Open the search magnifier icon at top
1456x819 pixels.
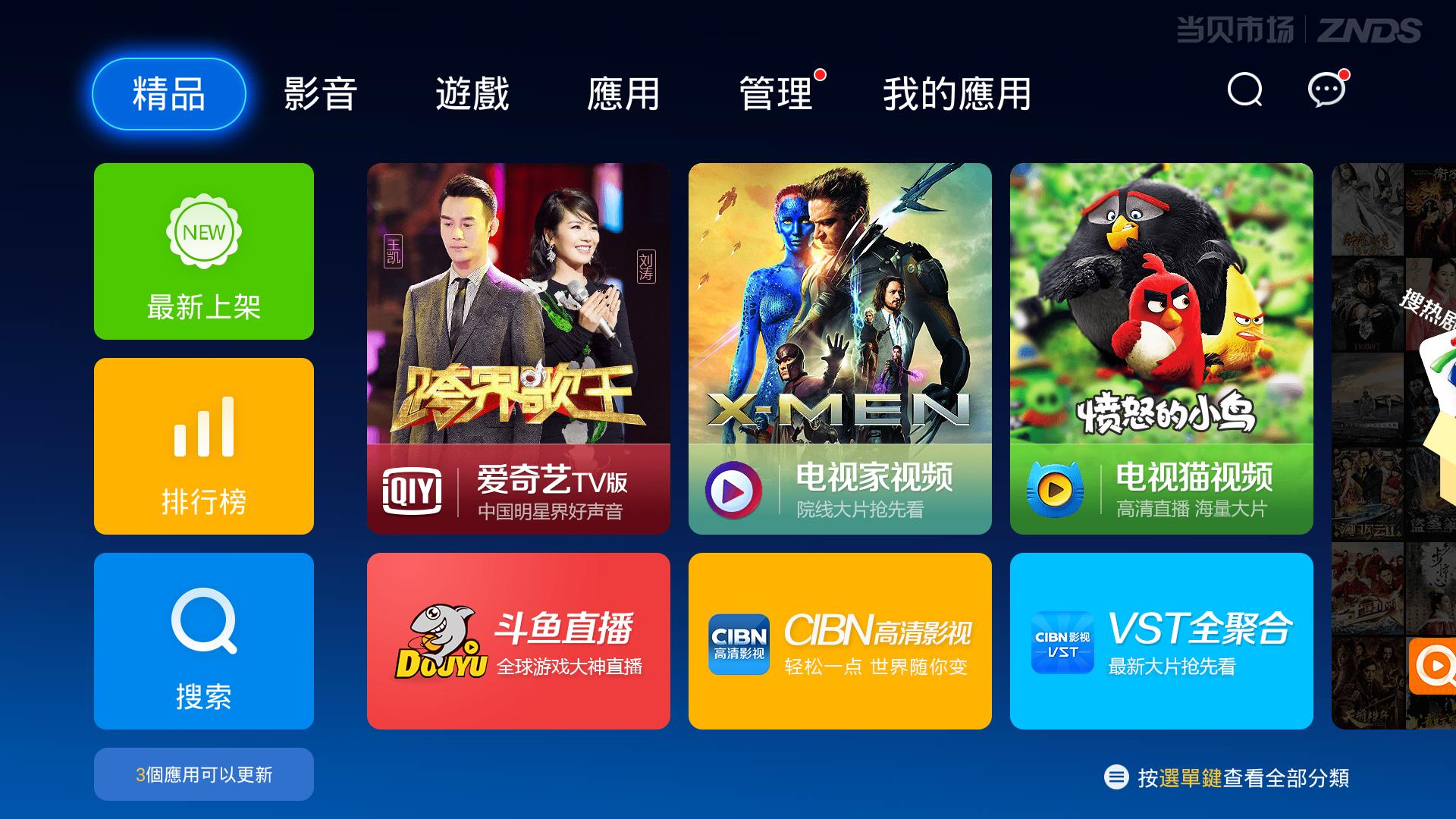coord(1244,90)
